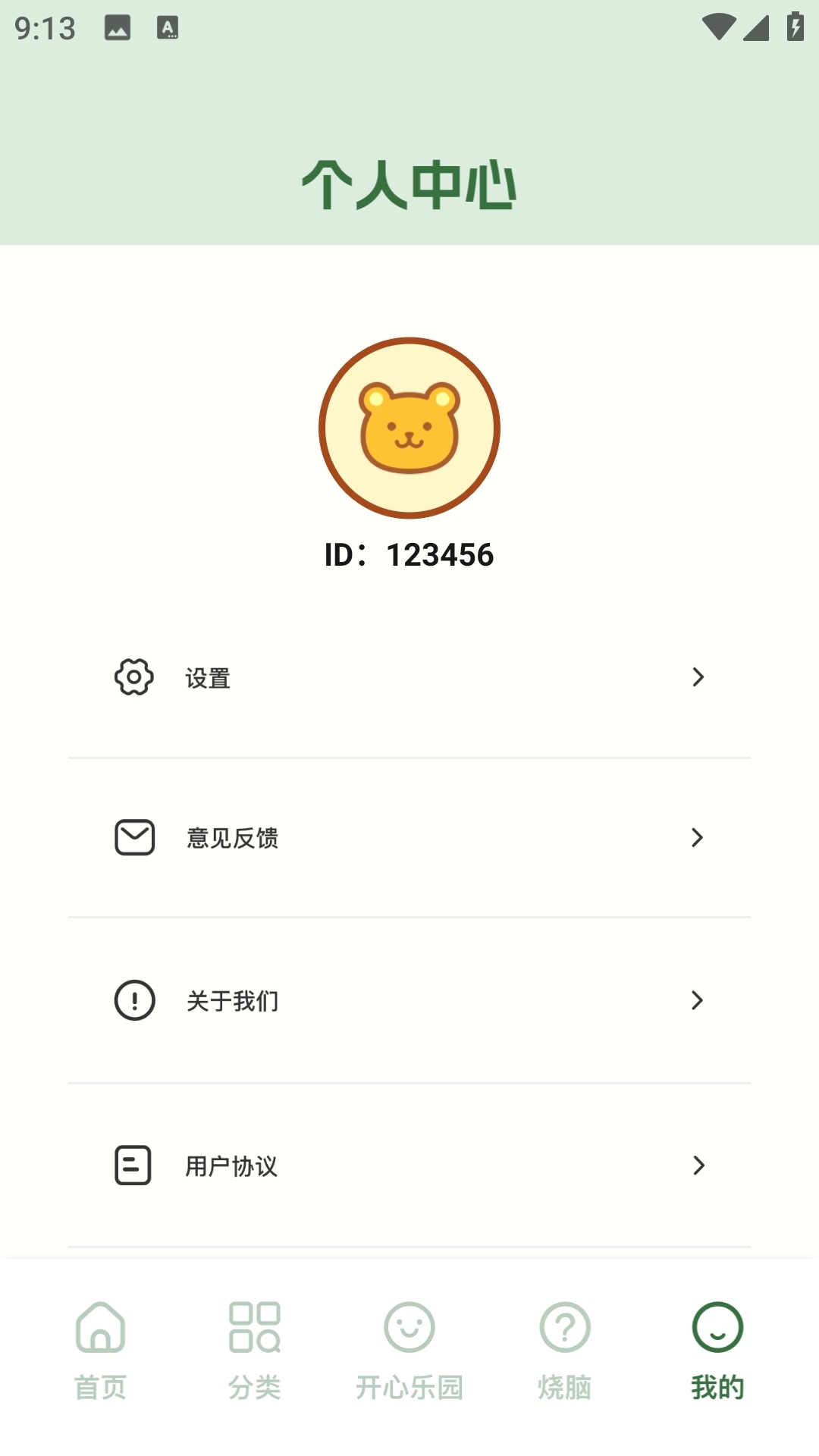Expand the 设置 row chevron
This screenshot has width=819, height=1456.
[698, 678]
